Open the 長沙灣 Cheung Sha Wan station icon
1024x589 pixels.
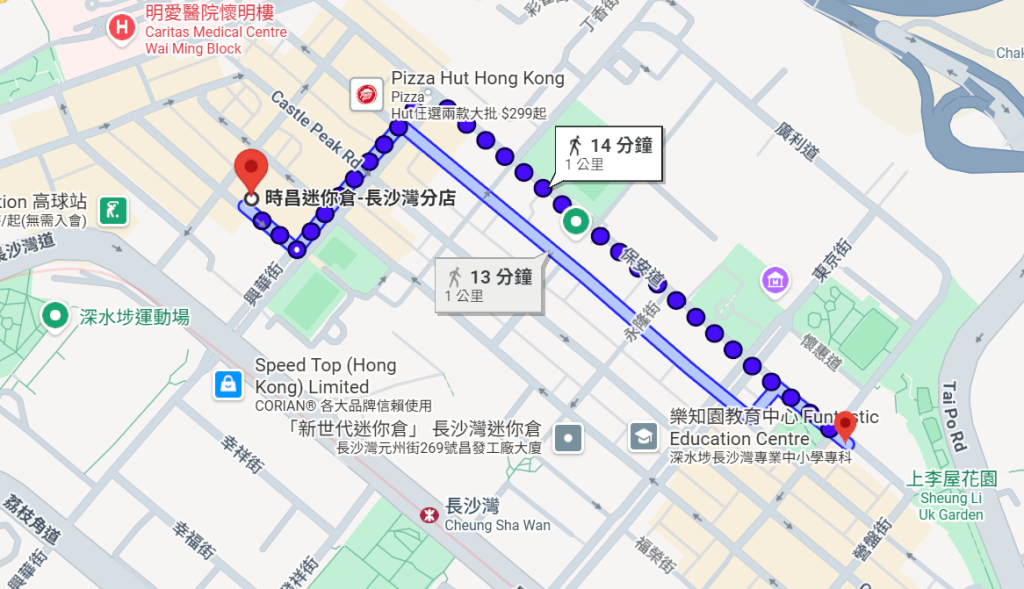[428, 514]
